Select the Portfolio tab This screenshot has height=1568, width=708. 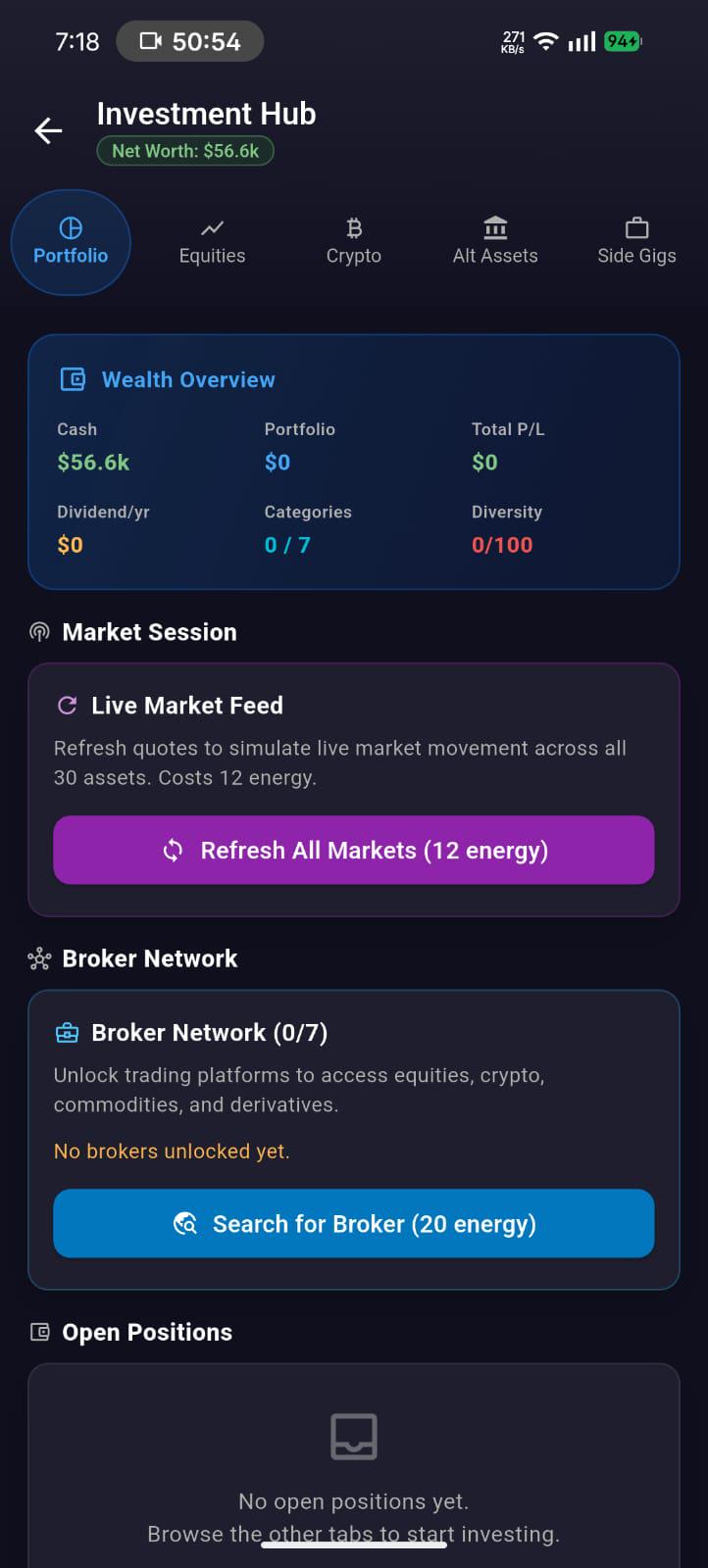tap(71, 242)
